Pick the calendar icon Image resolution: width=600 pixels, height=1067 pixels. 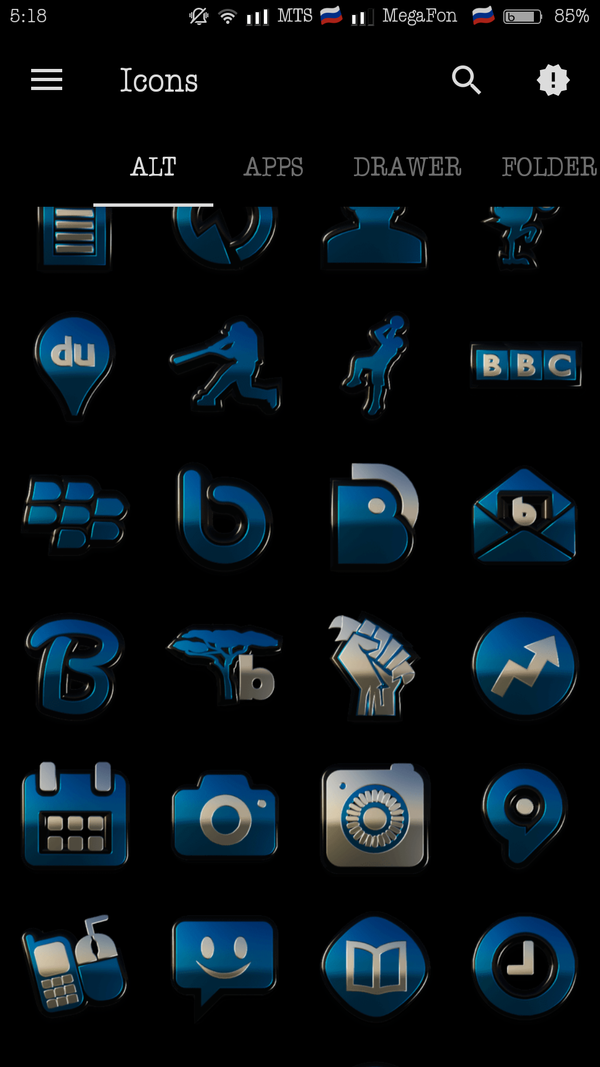(75, 814)
